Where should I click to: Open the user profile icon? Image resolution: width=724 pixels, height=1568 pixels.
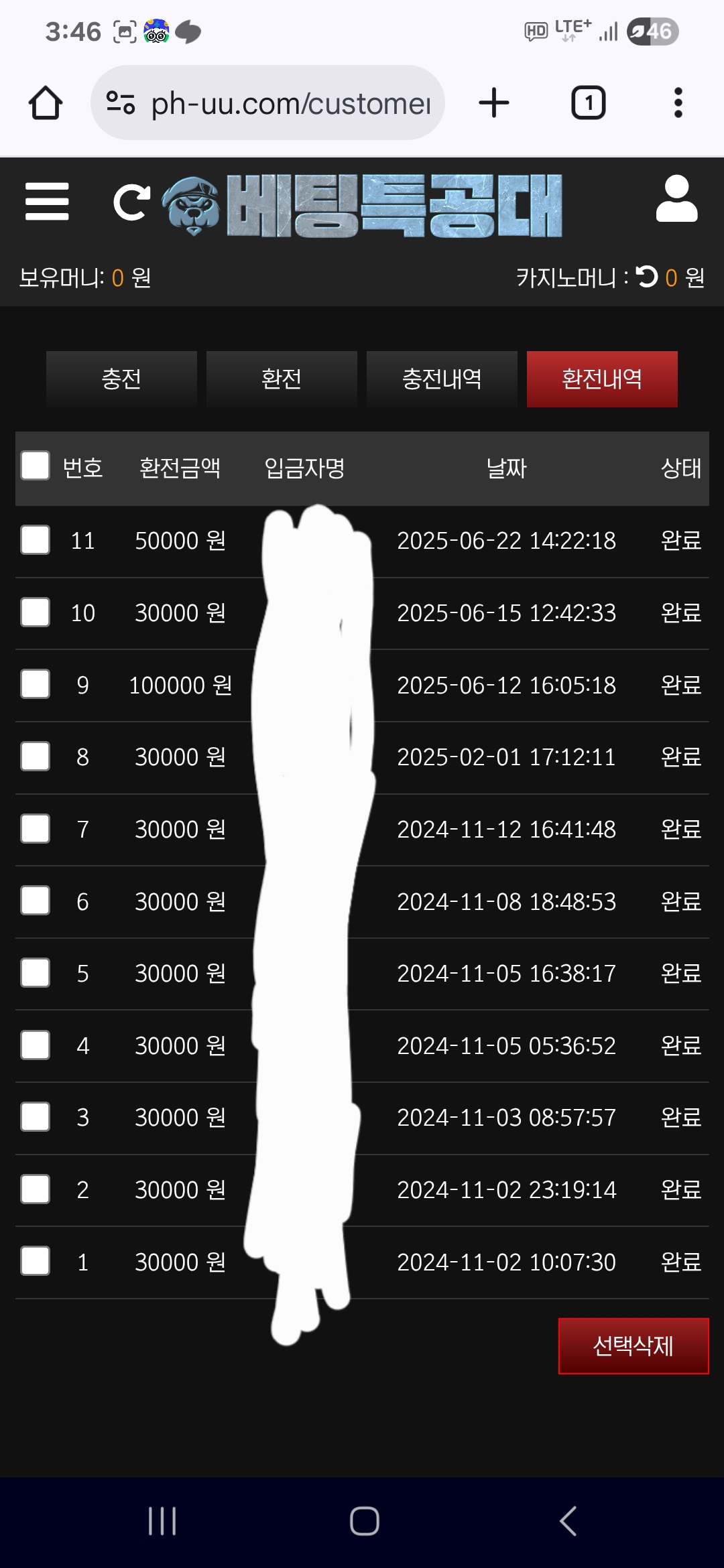click(676, 198)
